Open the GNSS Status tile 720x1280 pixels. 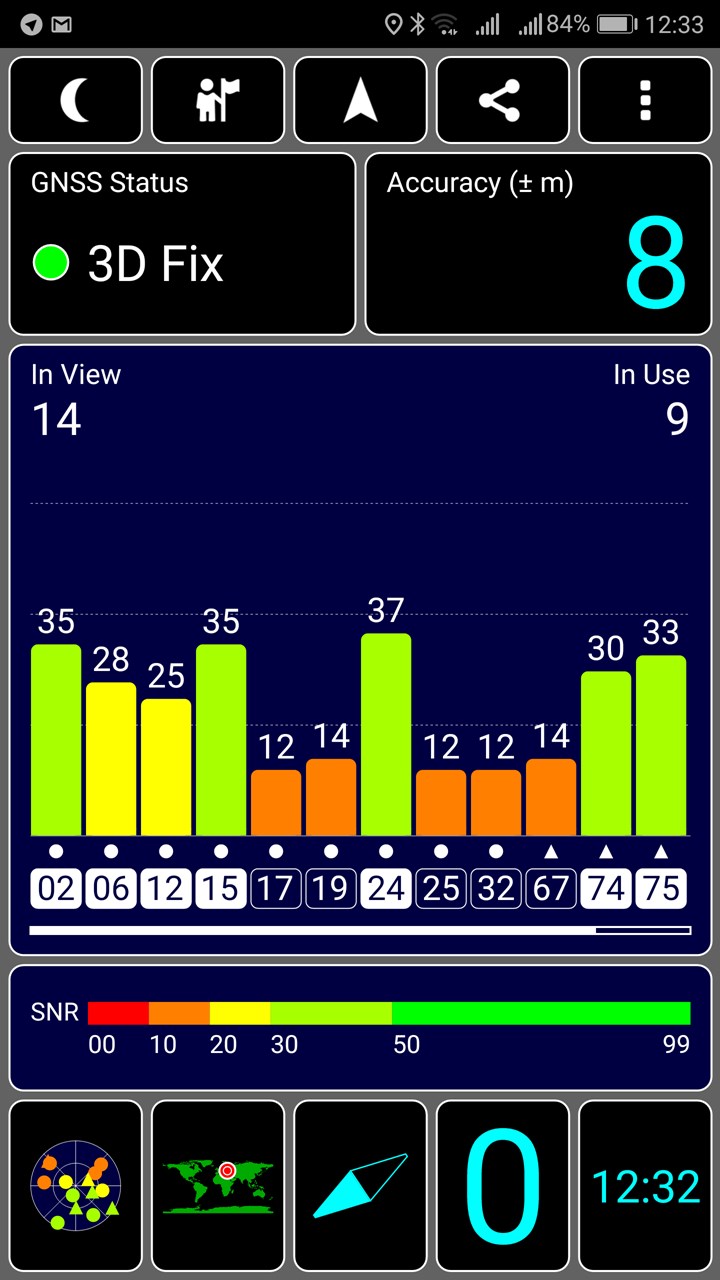[182, 244]
